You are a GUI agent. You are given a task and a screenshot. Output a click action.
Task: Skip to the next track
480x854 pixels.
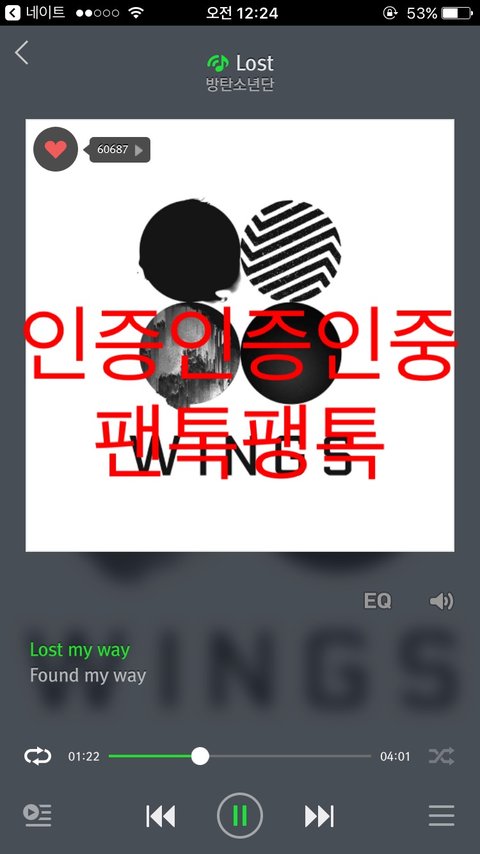click(319, 816)
